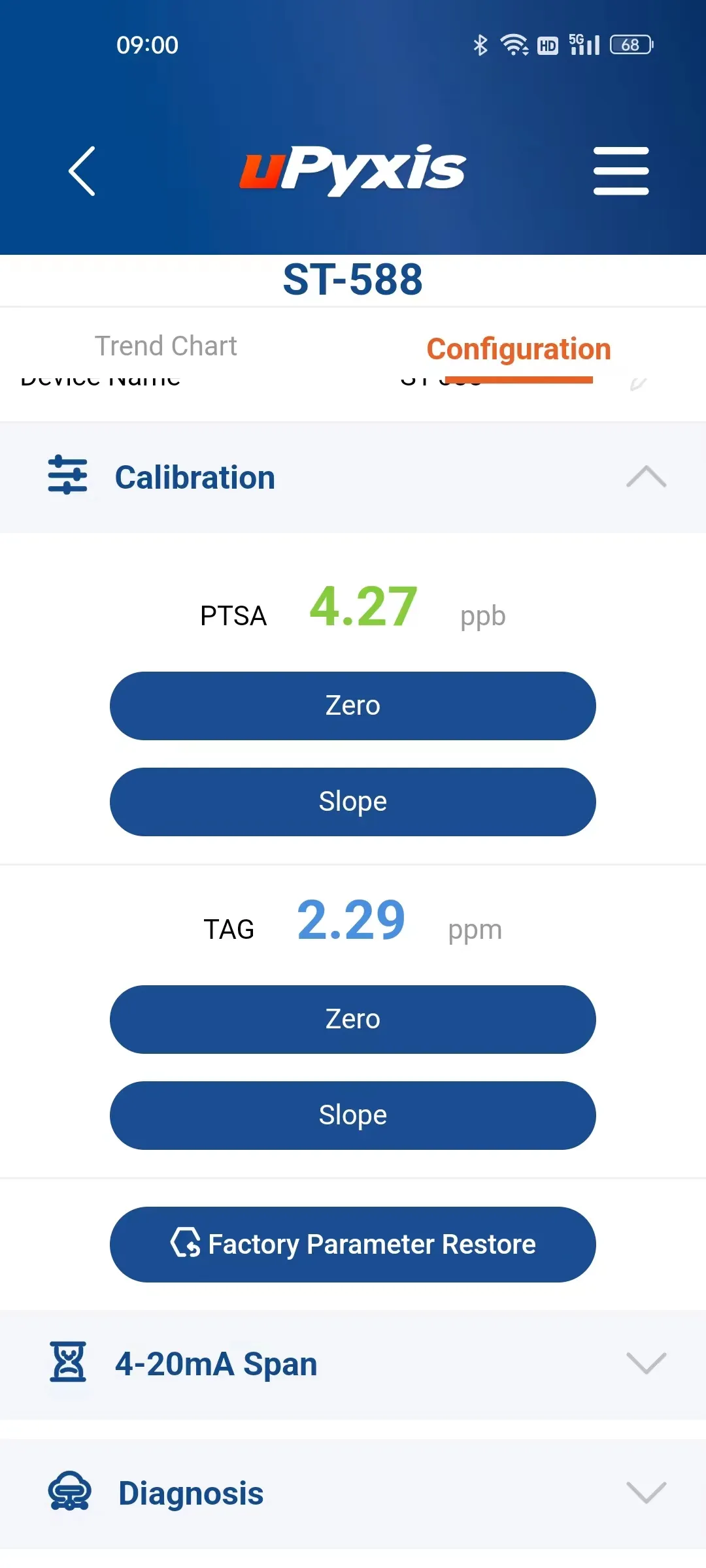Select the Calibration sliders icon

(69, 476)
